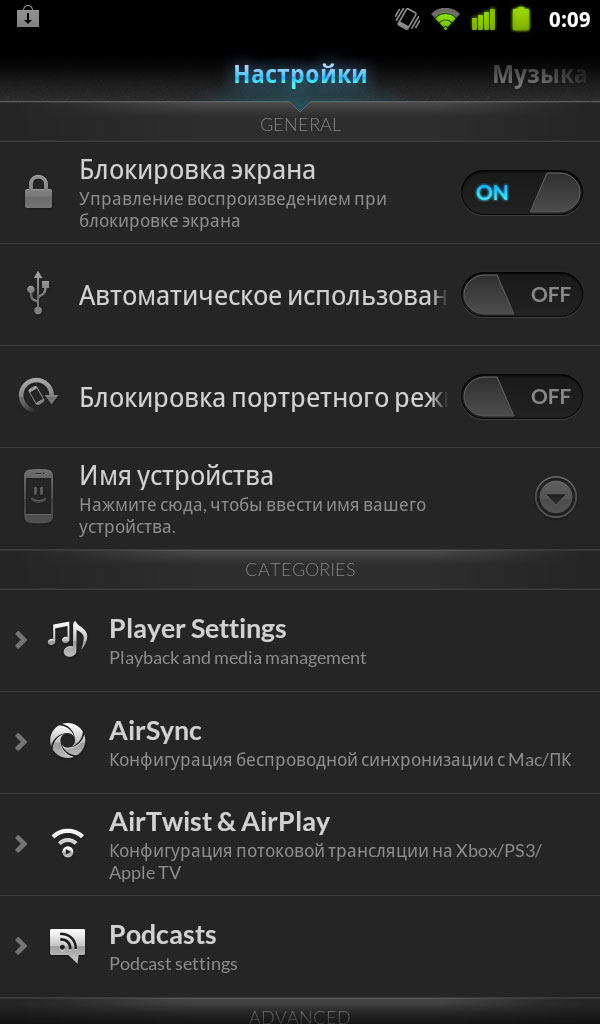Open Podcasts settings
This screenshot has width=600, height=1024.
click(x=300, y=947)
